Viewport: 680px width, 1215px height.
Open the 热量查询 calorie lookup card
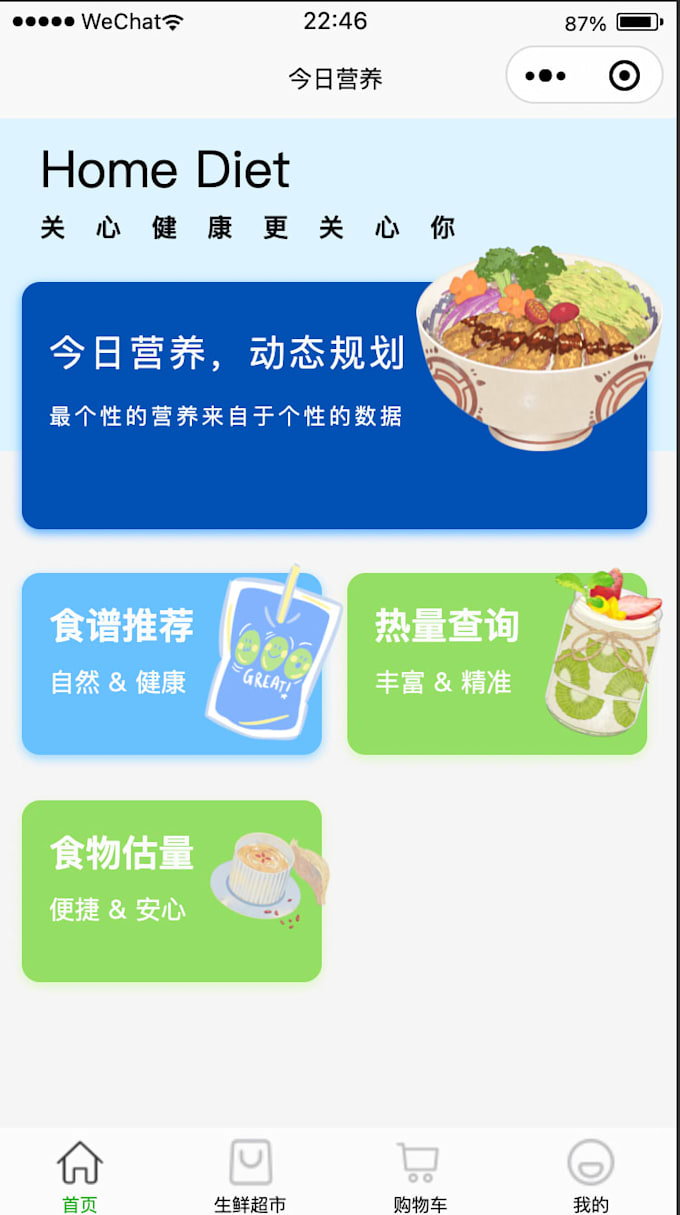pos(496,664)
